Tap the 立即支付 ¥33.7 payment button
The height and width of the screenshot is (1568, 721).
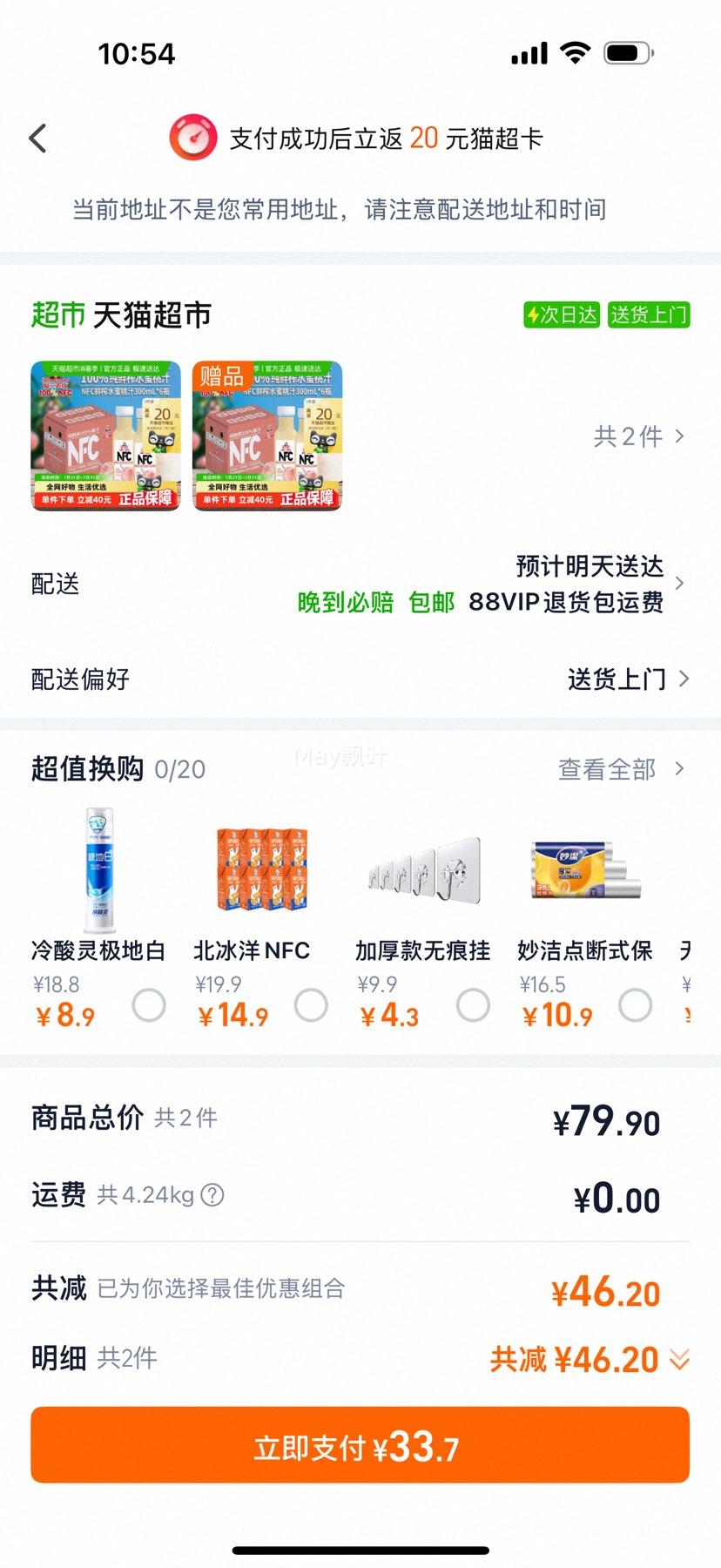click(360, 1444)
